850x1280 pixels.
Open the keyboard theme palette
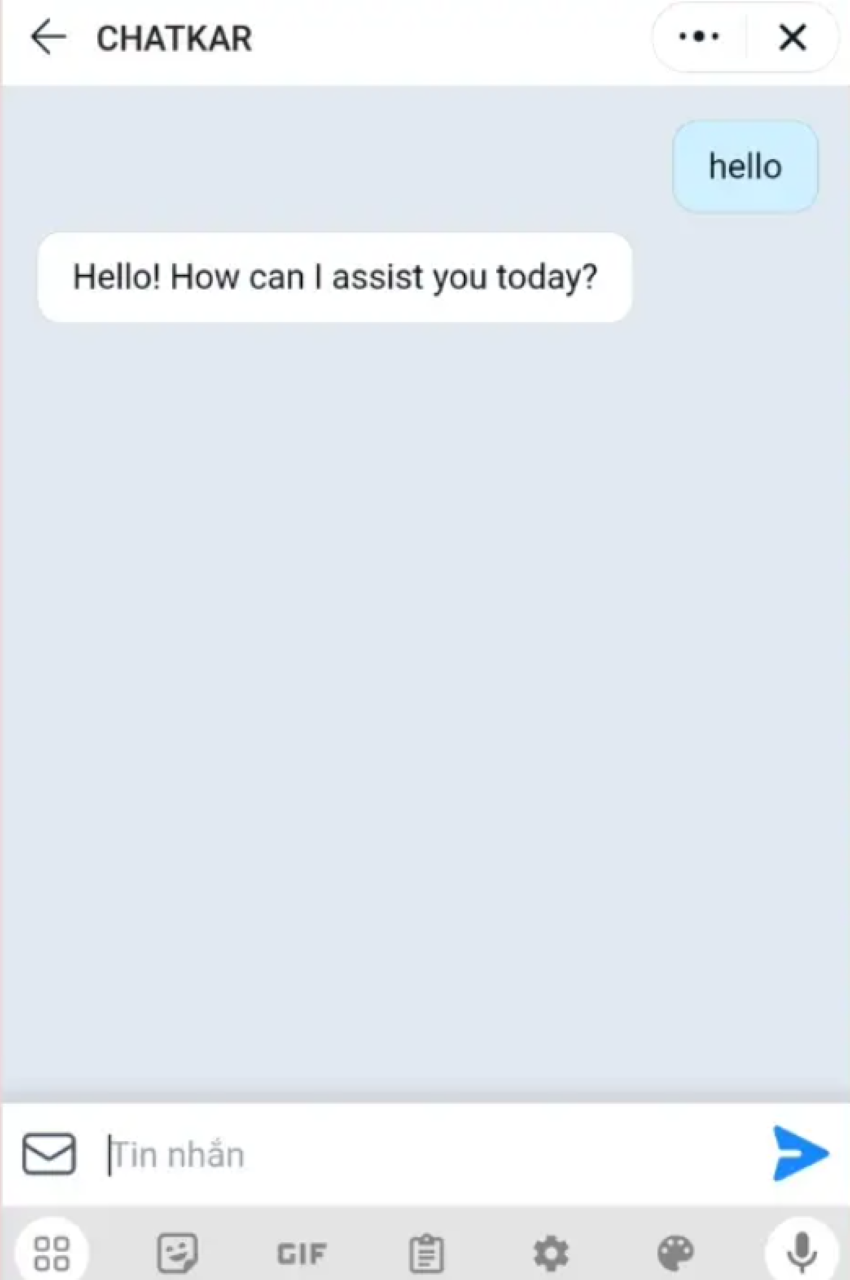675,1252
